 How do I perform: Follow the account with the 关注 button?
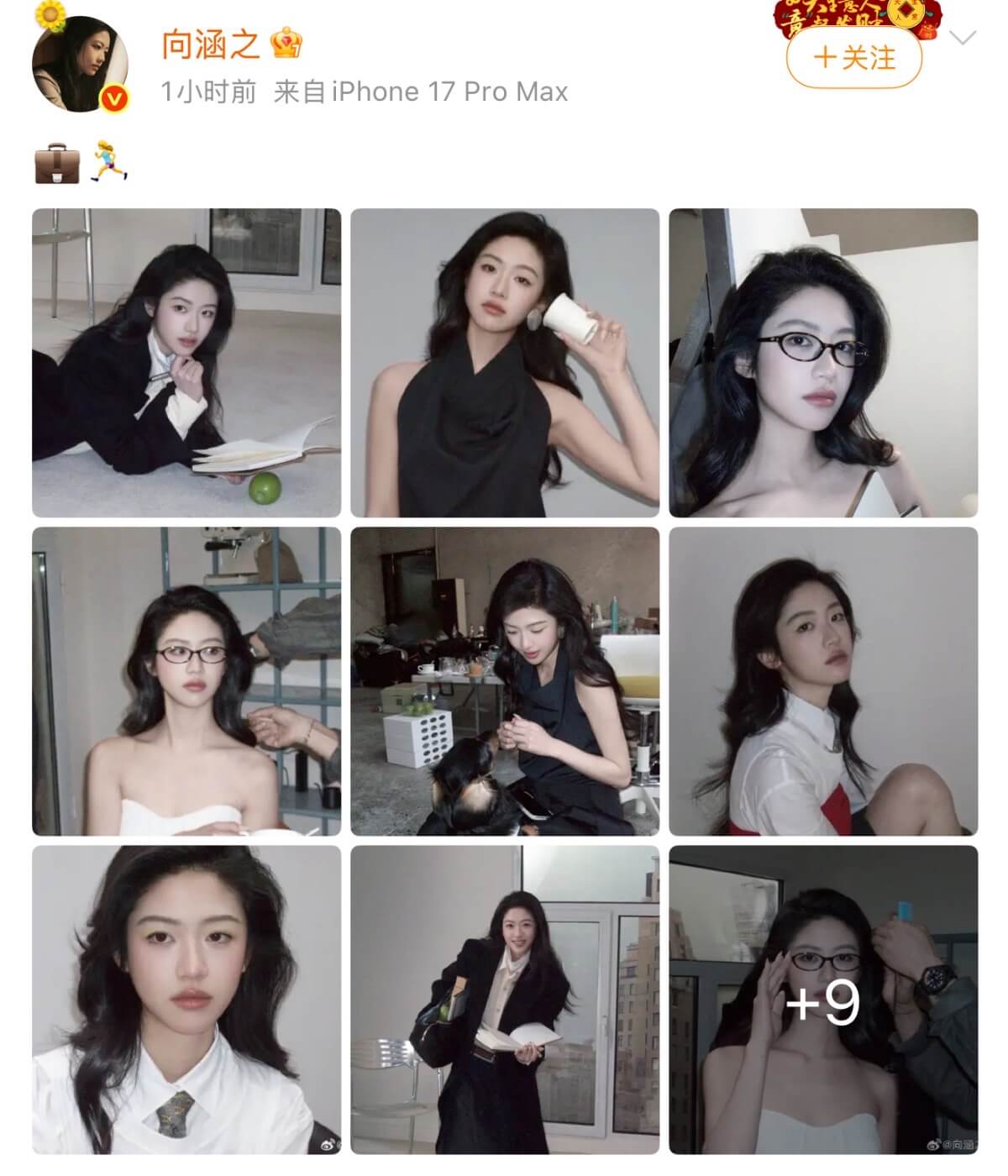click(x=853, y=58)
